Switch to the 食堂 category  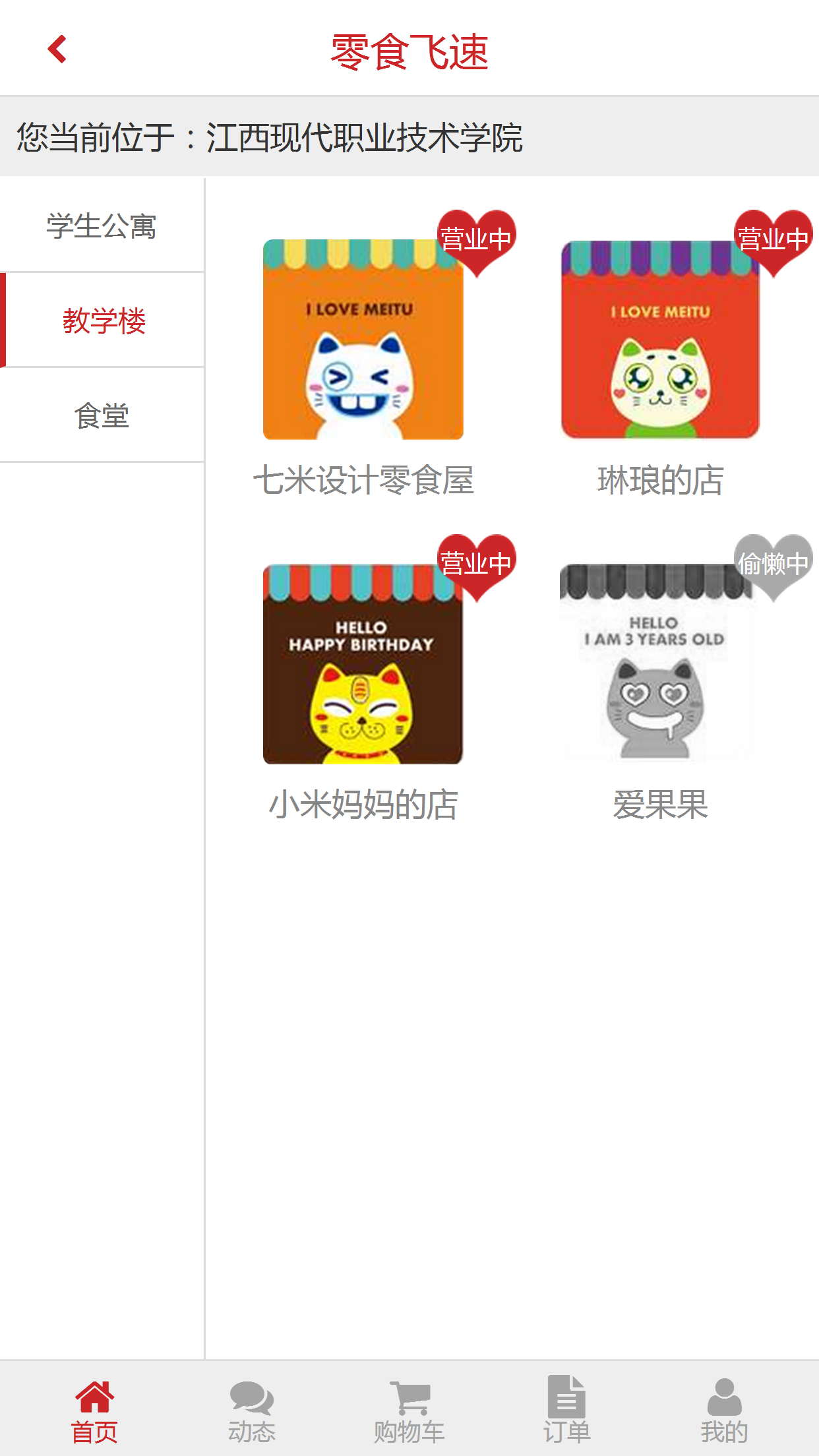102,415
